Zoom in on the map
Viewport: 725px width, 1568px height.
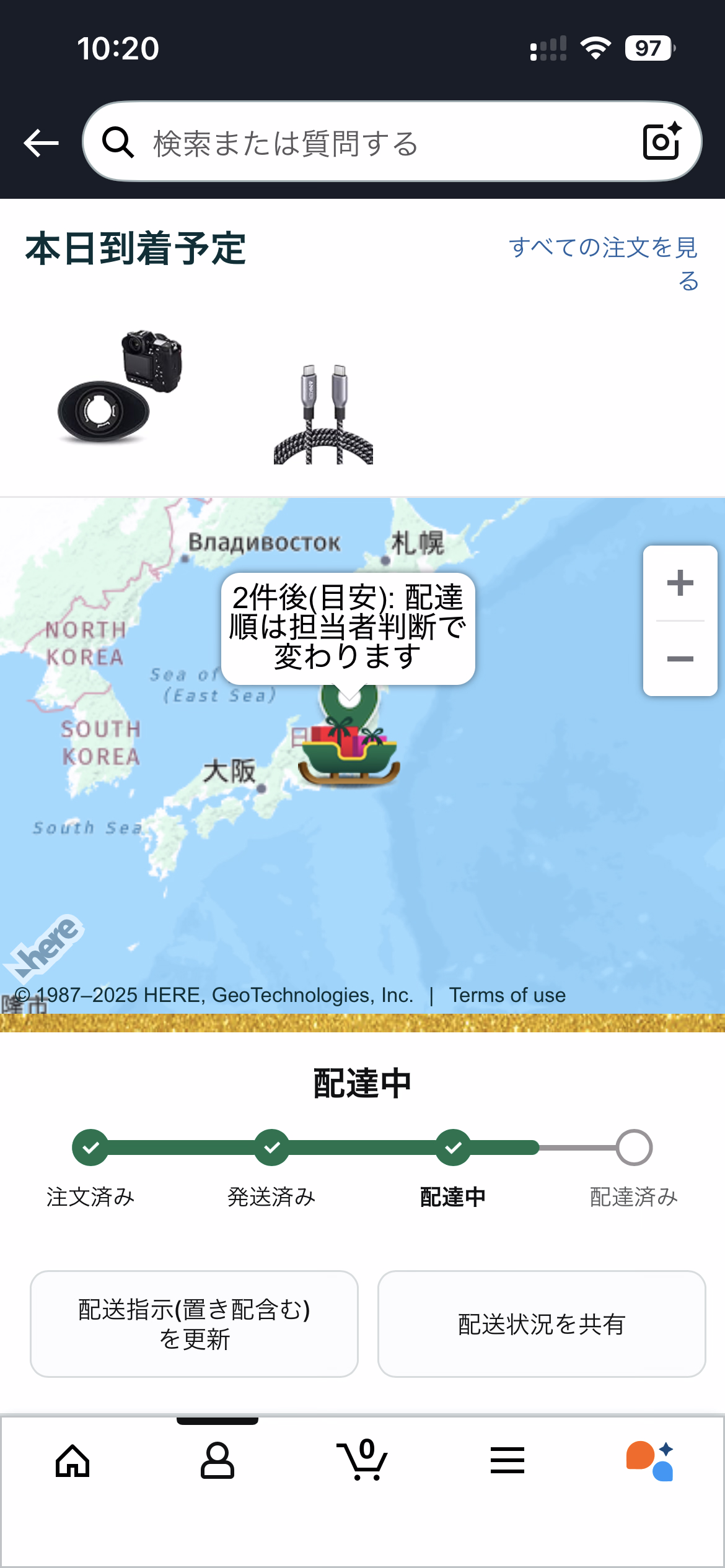(x=680, y=583)
